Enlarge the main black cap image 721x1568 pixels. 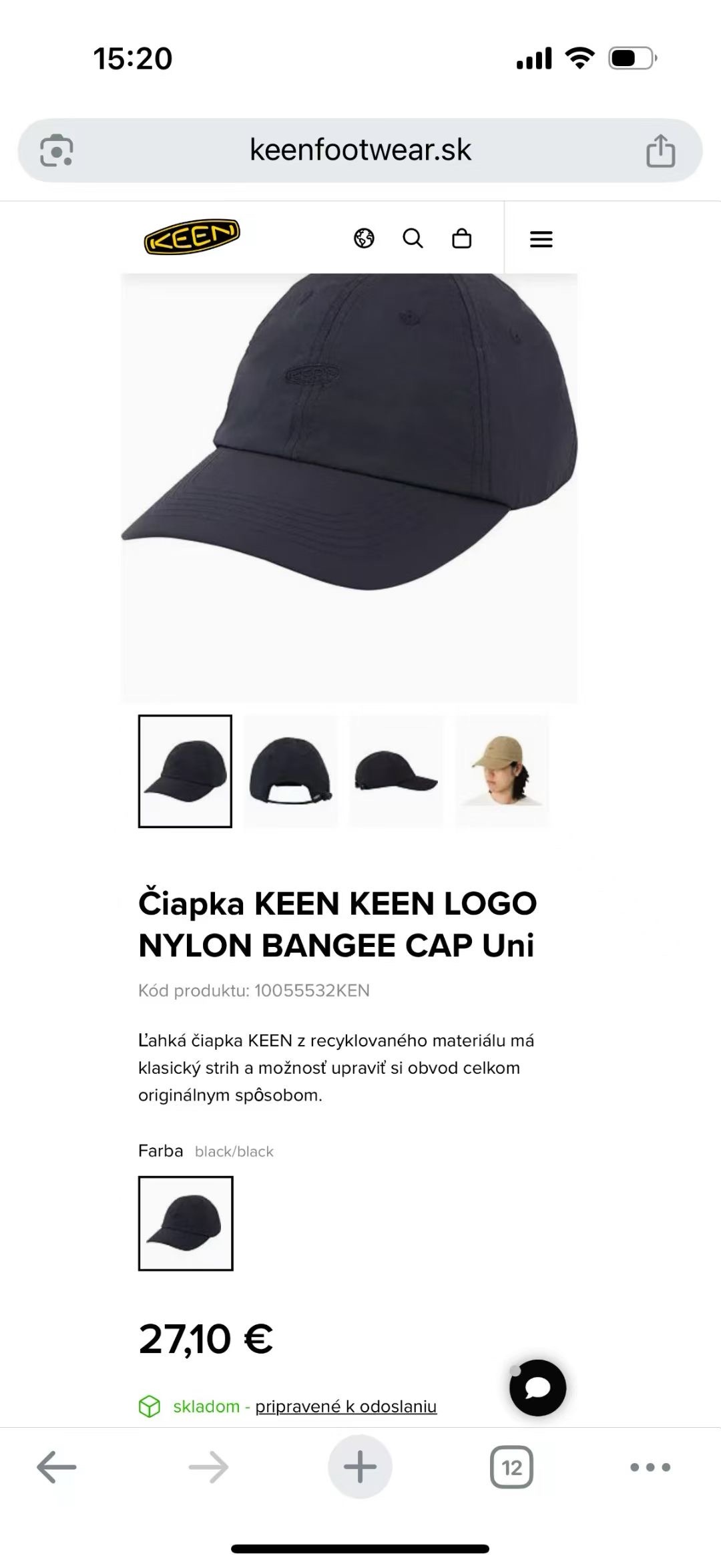point(349,487)
